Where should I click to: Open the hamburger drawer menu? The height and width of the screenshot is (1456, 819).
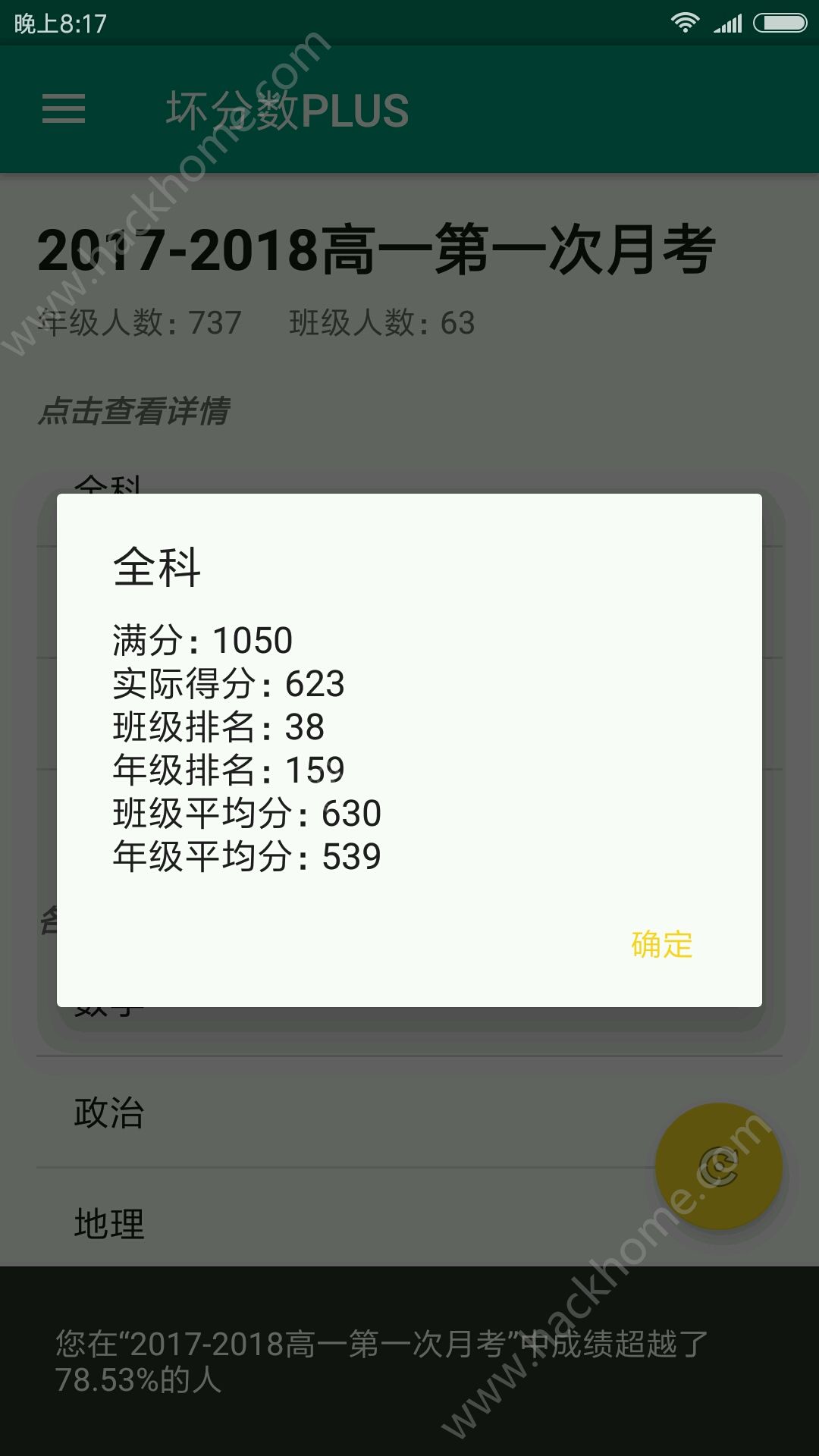click(x=64, y=109)
